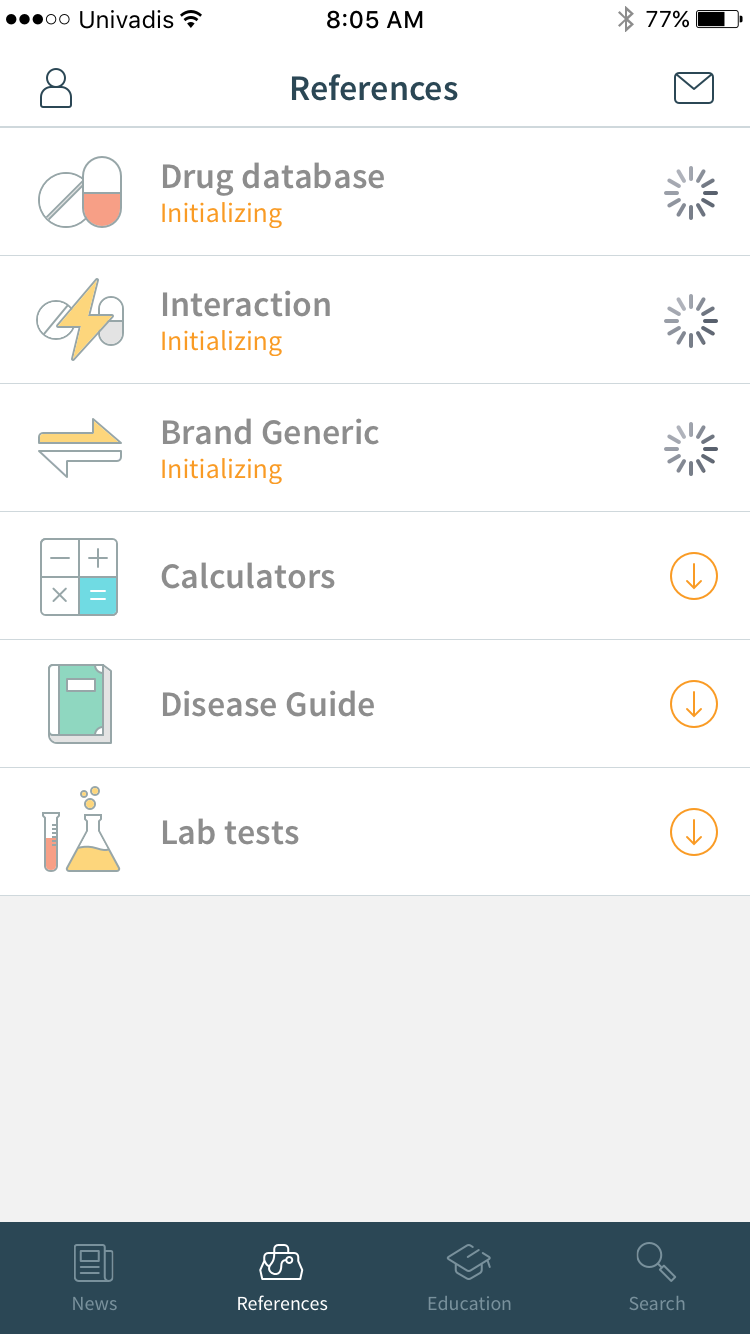The image size is (750, 1334).
Task: Open the Drug database row
Action: 375,192
